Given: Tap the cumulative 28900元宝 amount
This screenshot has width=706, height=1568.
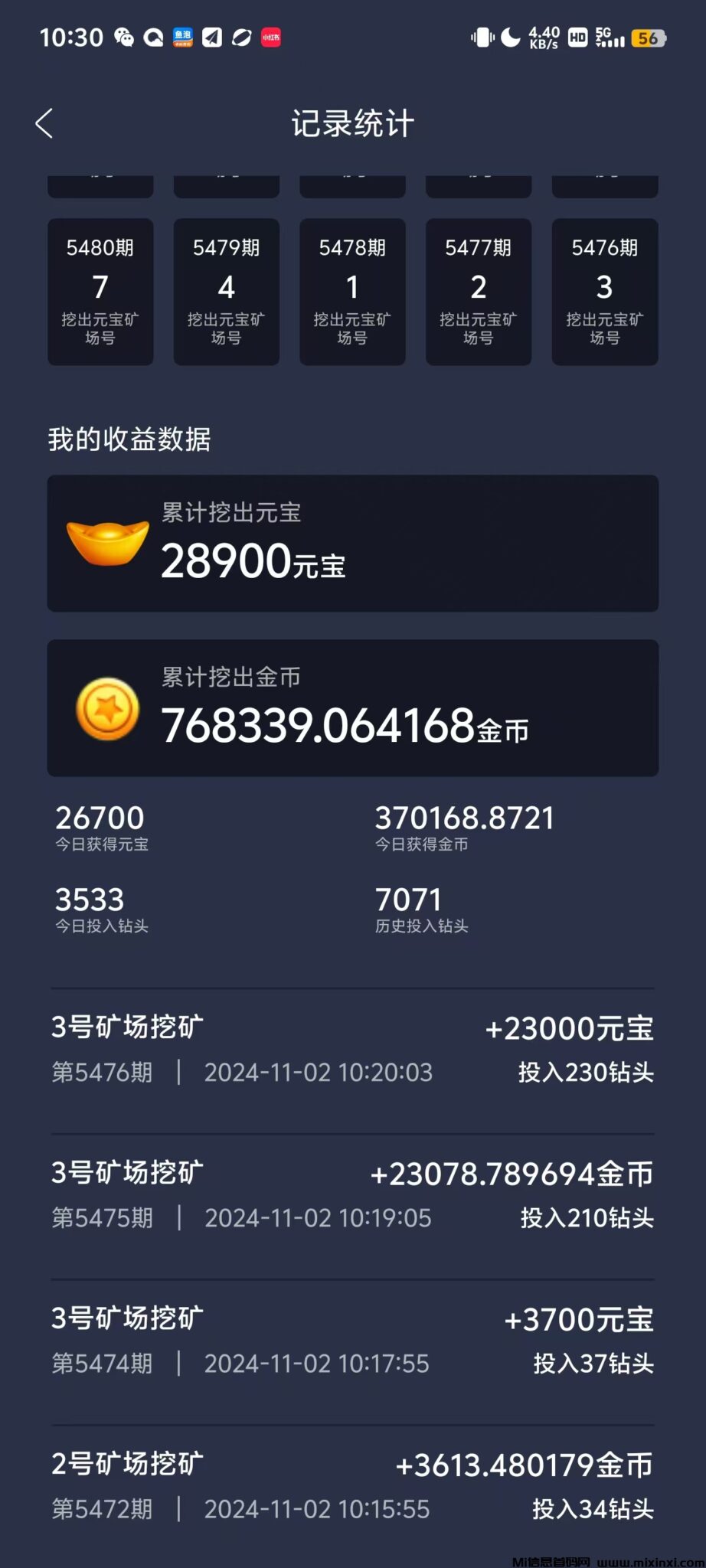Looking at the screenshot, I should [x=253, y=564].
